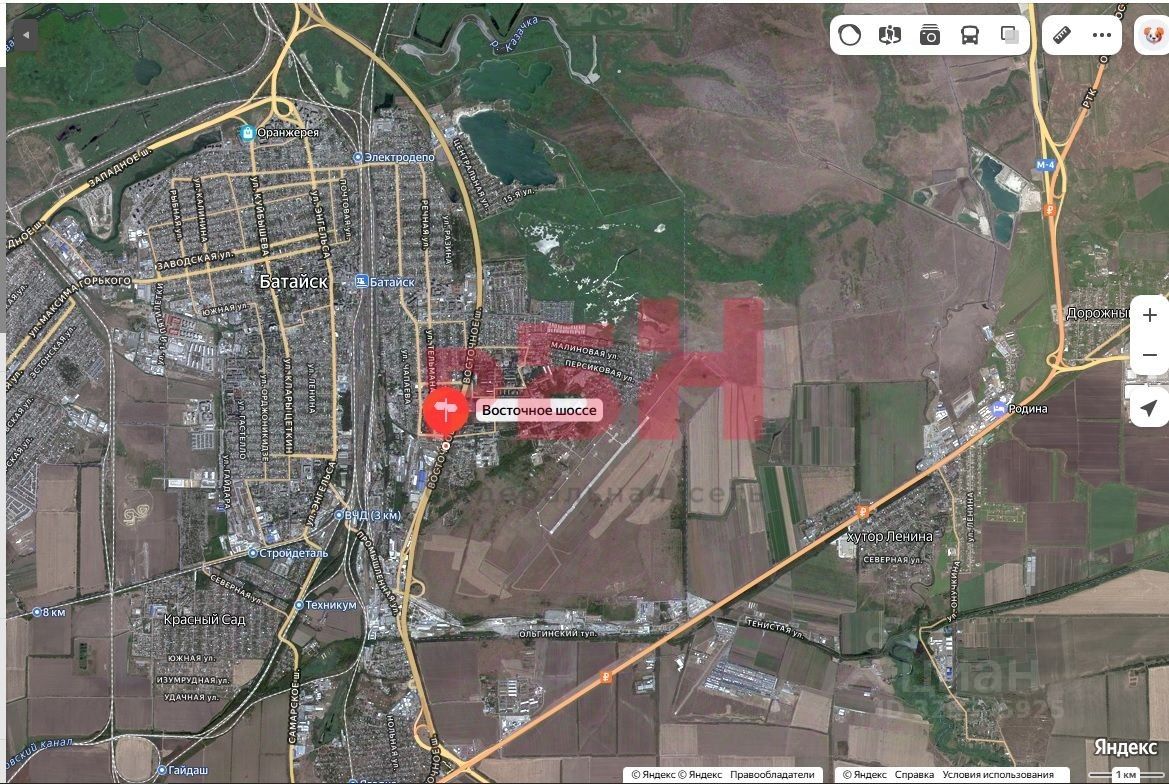
Task: Select the Оранжерея stop marker
Action: [x=246, y=132]
